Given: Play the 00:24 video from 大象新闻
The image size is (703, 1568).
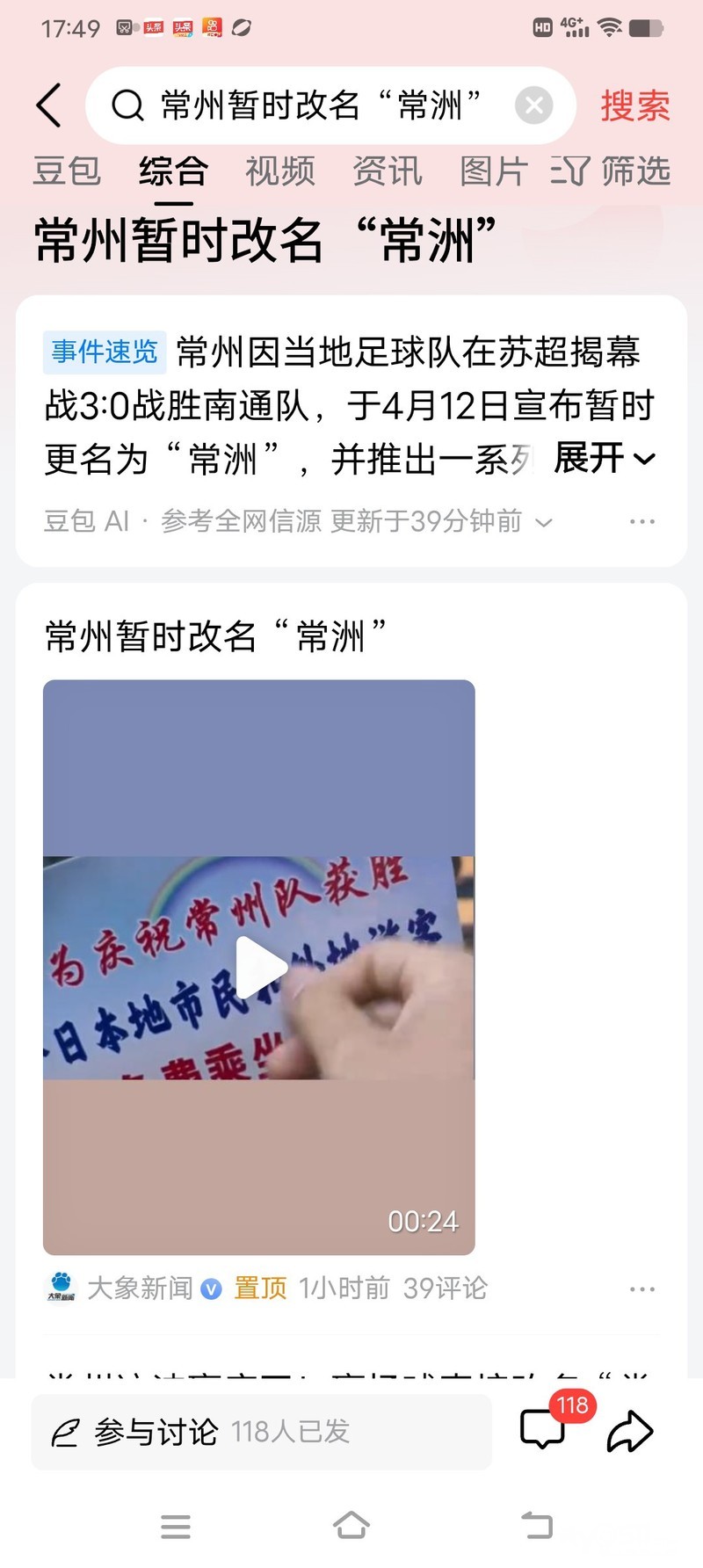Looking at the screenshot, I should click(259, 967).
